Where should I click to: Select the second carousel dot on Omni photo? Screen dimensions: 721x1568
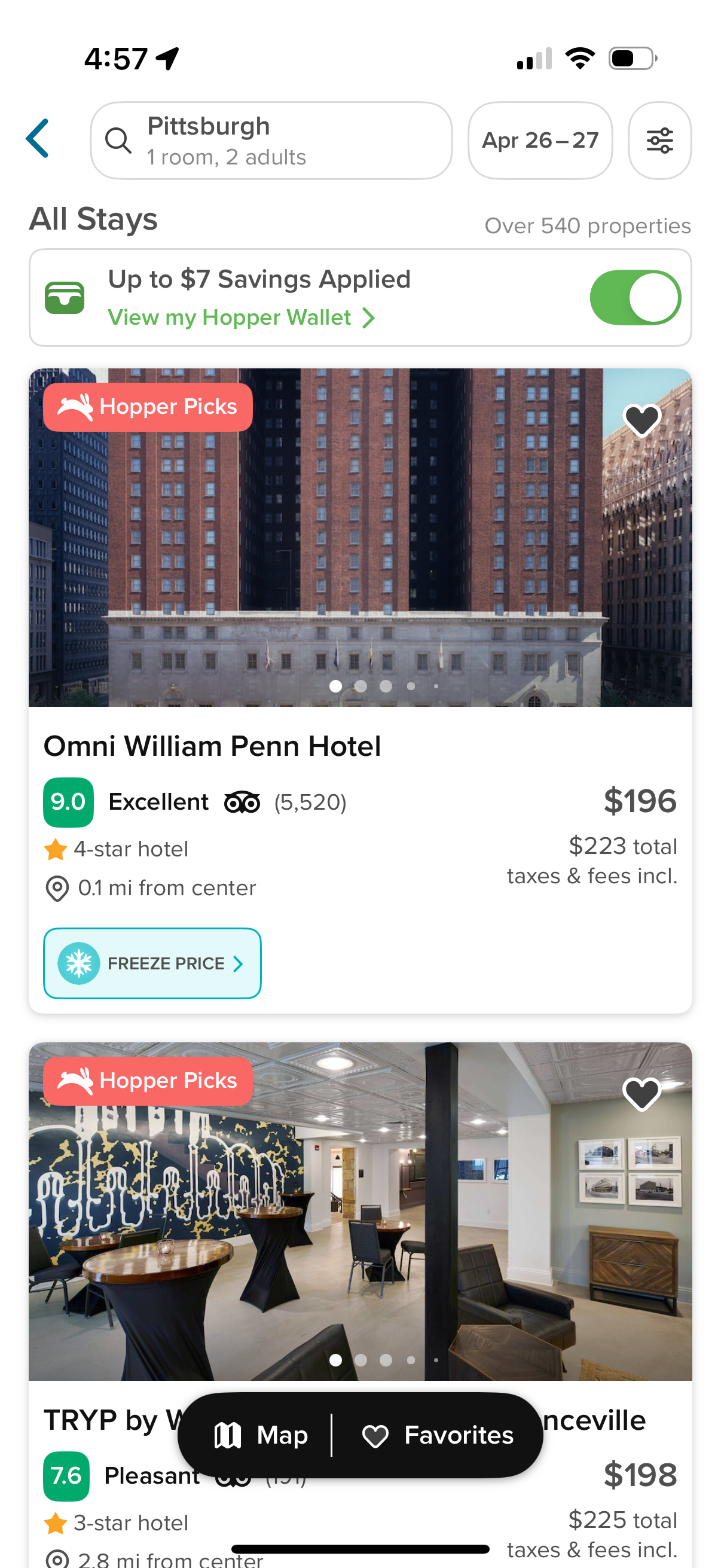pyautogui.click(x=361, y=686)
